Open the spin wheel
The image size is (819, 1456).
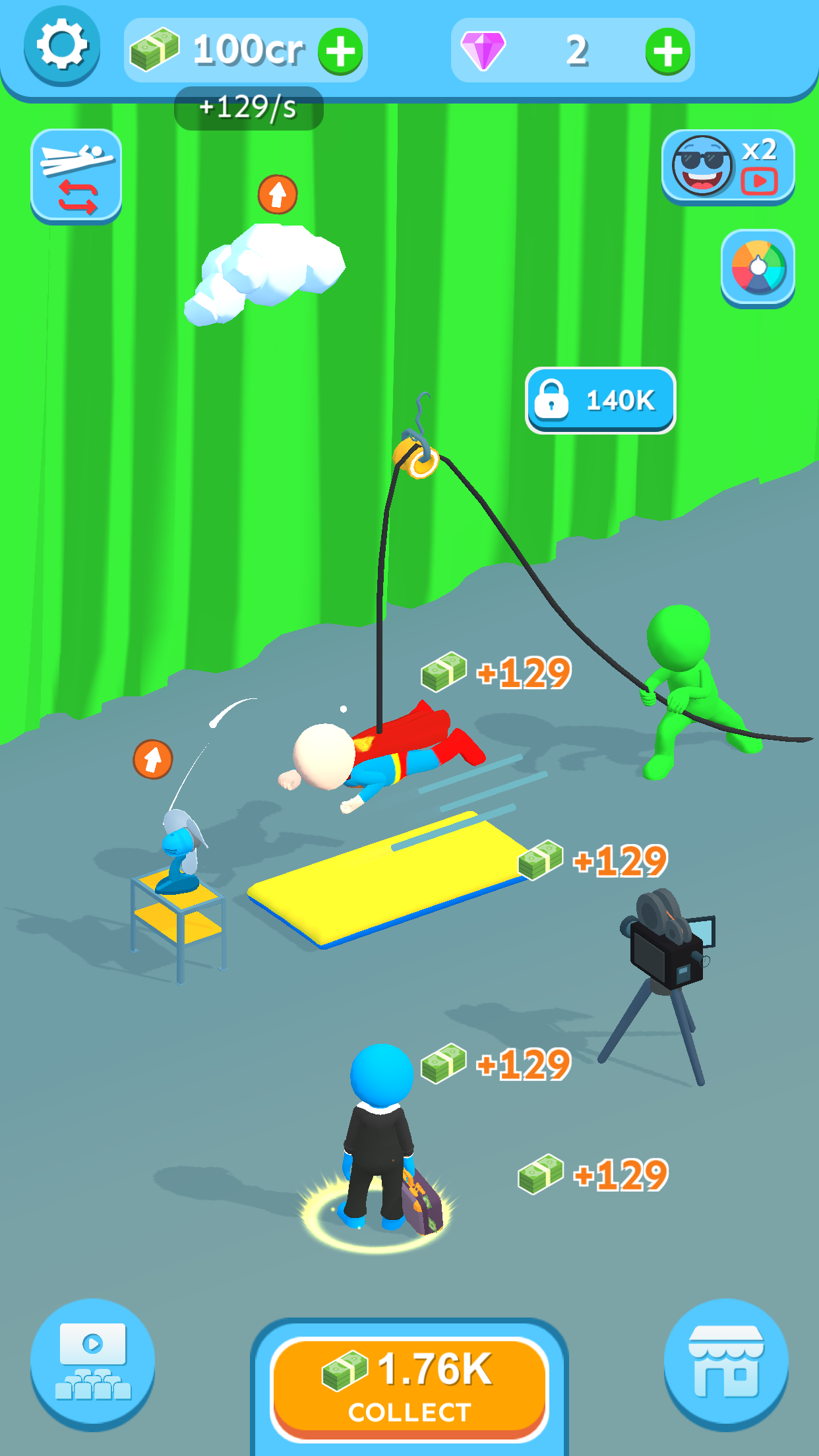(x=758, y=268)
